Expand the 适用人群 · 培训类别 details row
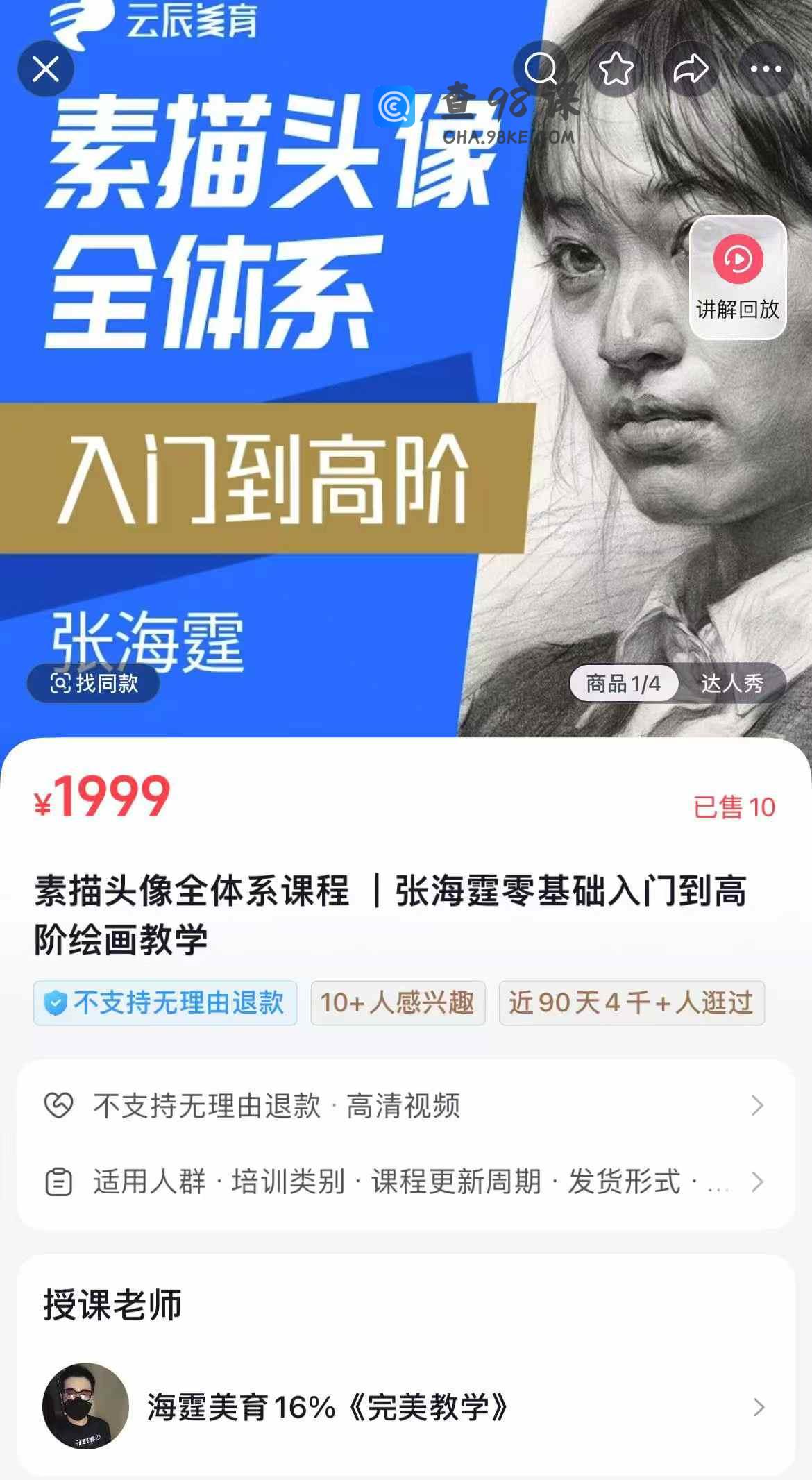Image resolution: width=812 pixels, height=1480 pixels. click(x=405, y=1182)
